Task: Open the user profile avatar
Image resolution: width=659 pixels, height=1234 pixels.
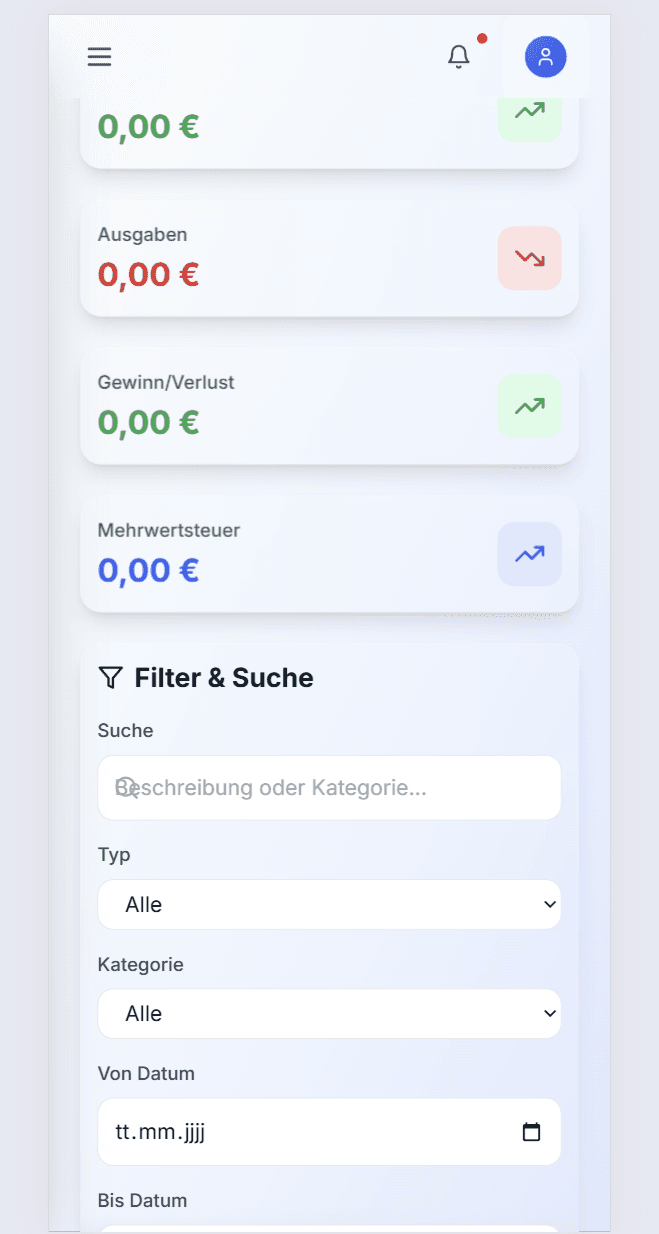Action: 545,57
